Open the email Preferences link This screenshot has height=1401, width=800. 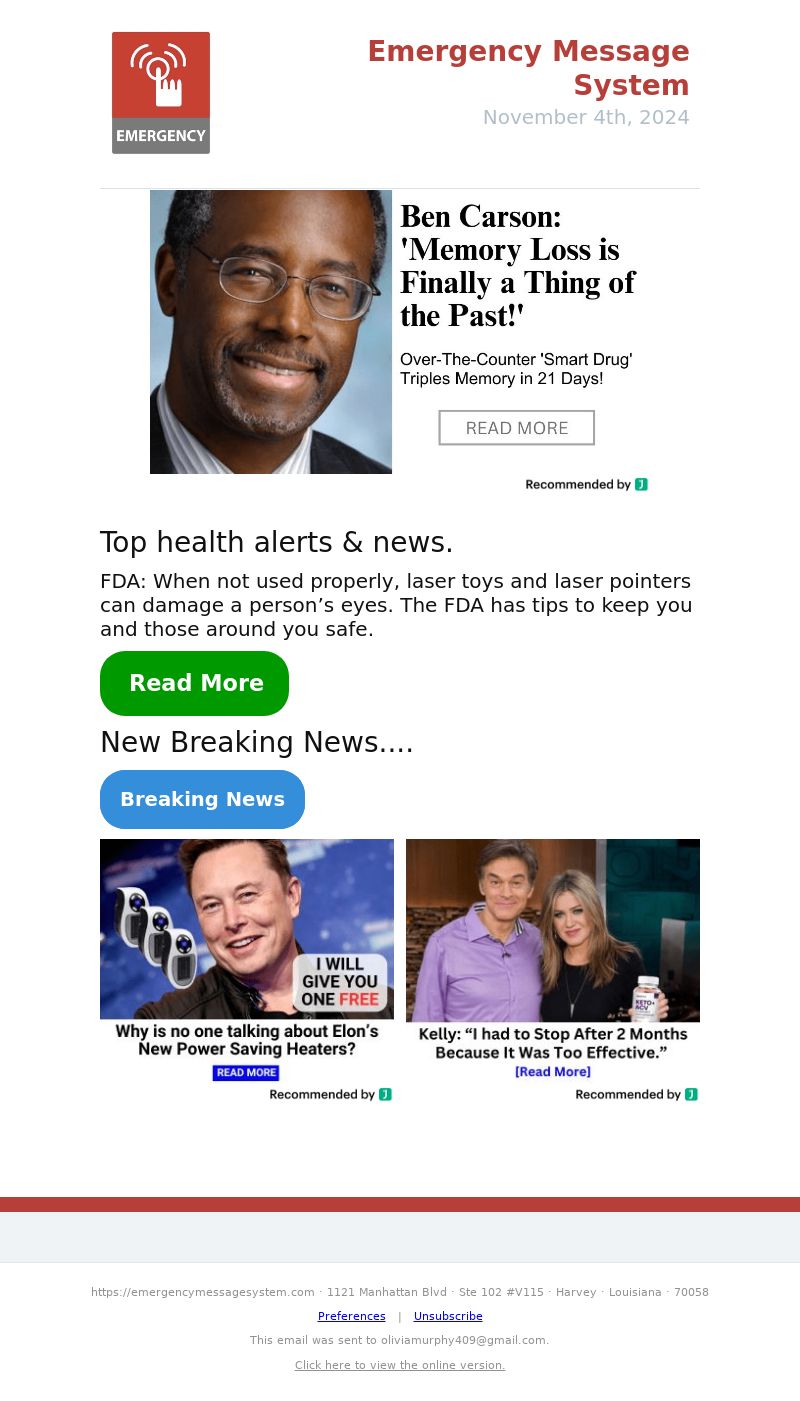click(351, 1316)
